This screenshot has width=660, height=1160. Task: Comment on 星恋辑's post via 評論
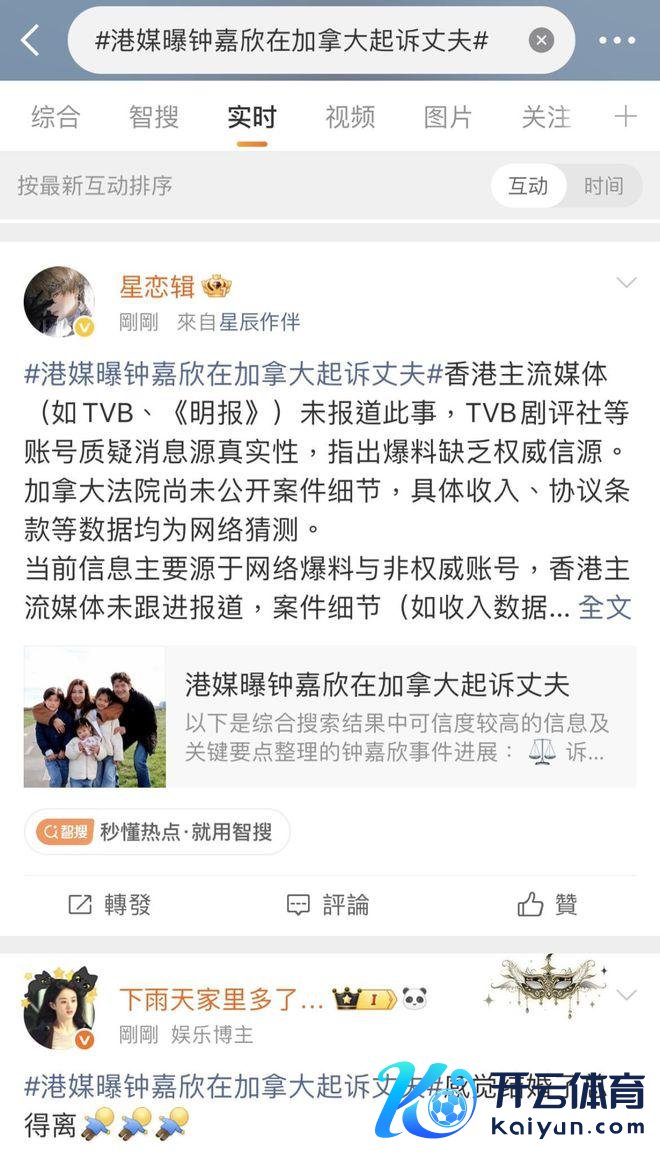coord(328,905)
